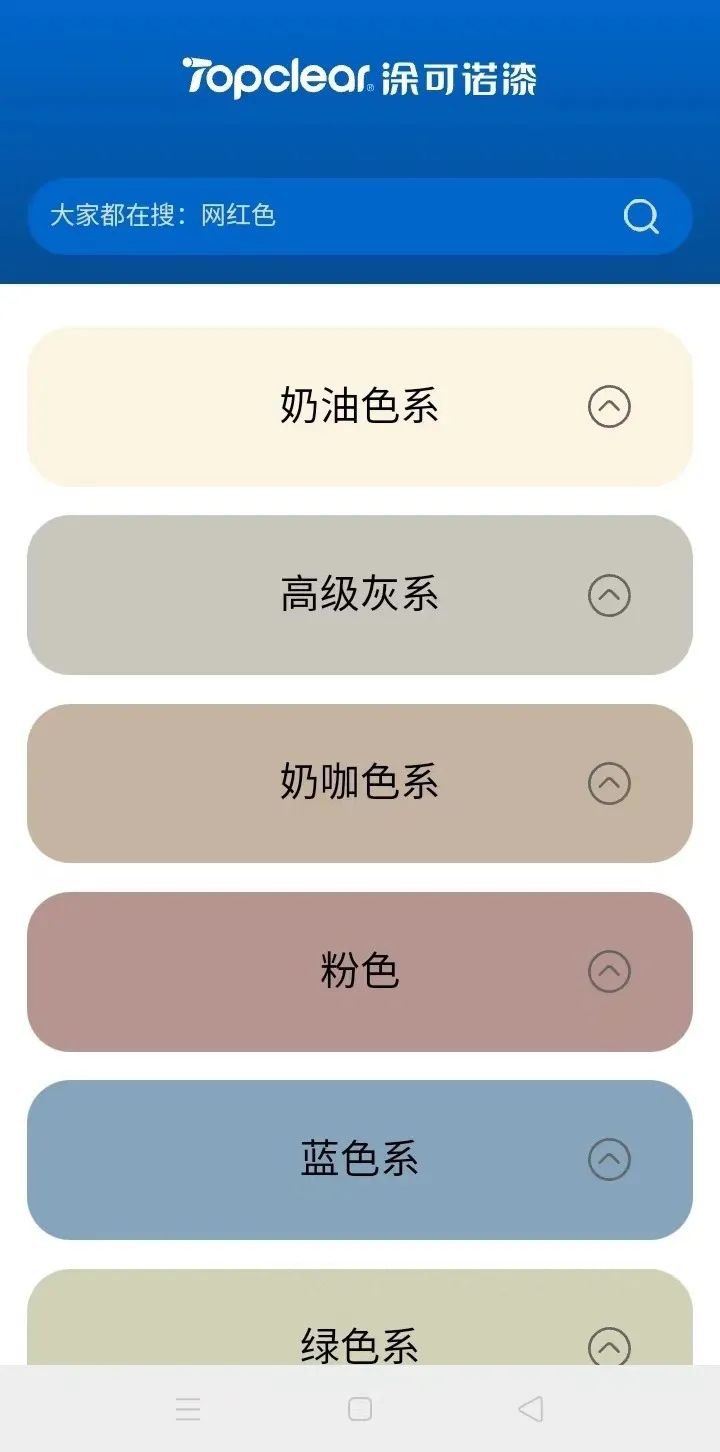This screenshot has height=1452, width=720.
Task: Tap the search magnifier icon
Action: point(641,216)
